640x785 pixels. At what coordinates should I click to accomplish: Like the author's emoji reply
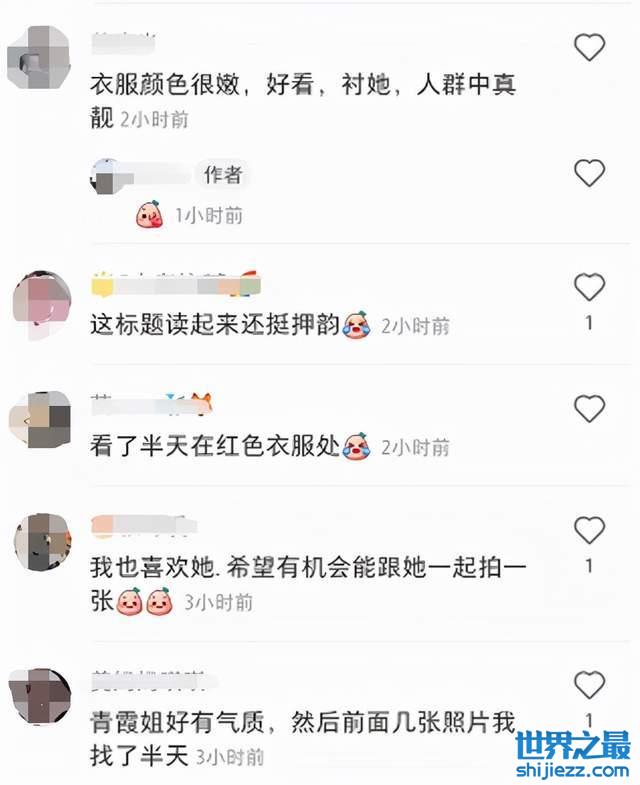coord(589,174)
